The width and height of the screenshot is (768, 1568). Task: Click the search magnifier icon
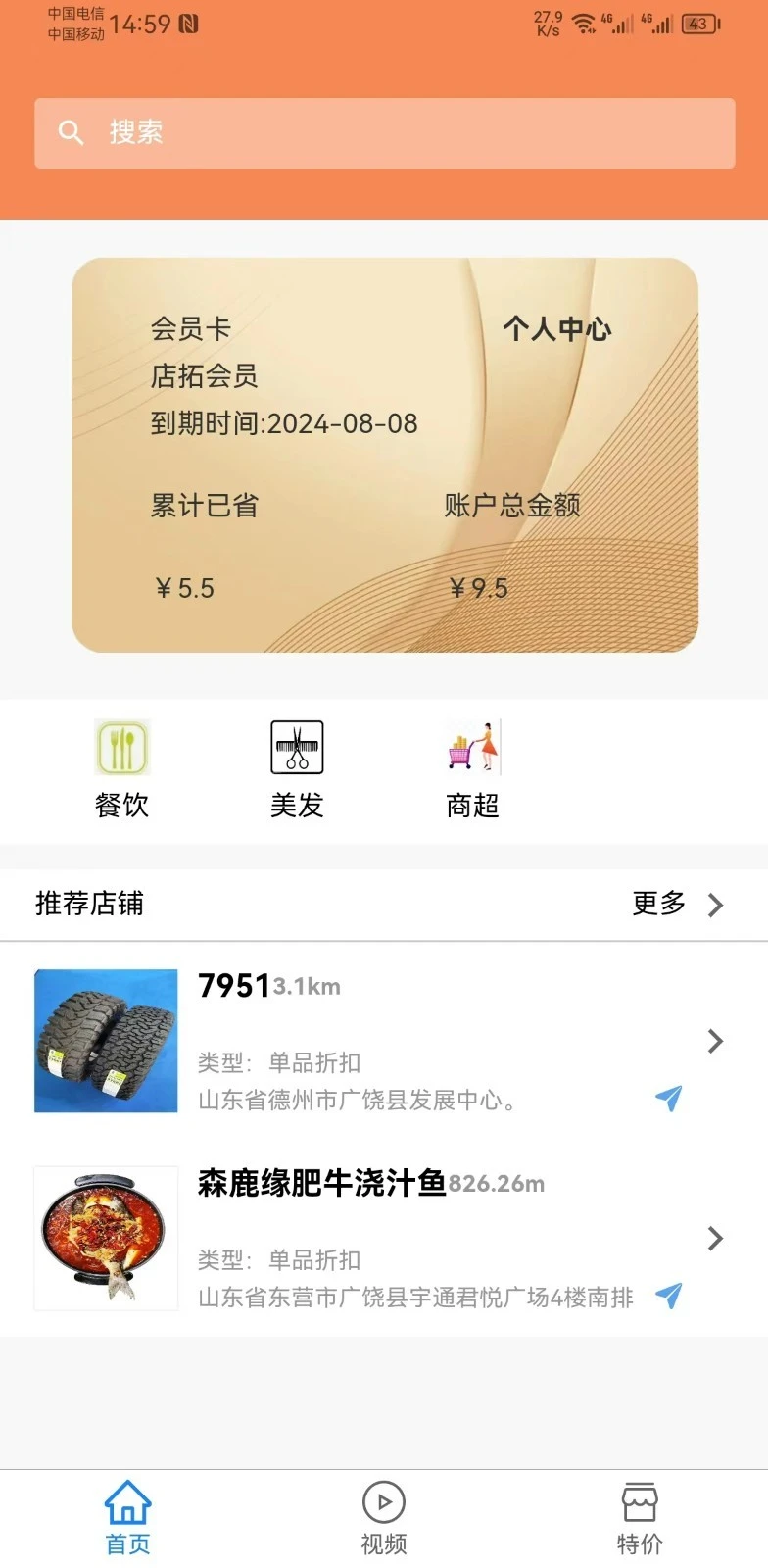(x=71, y=132)
